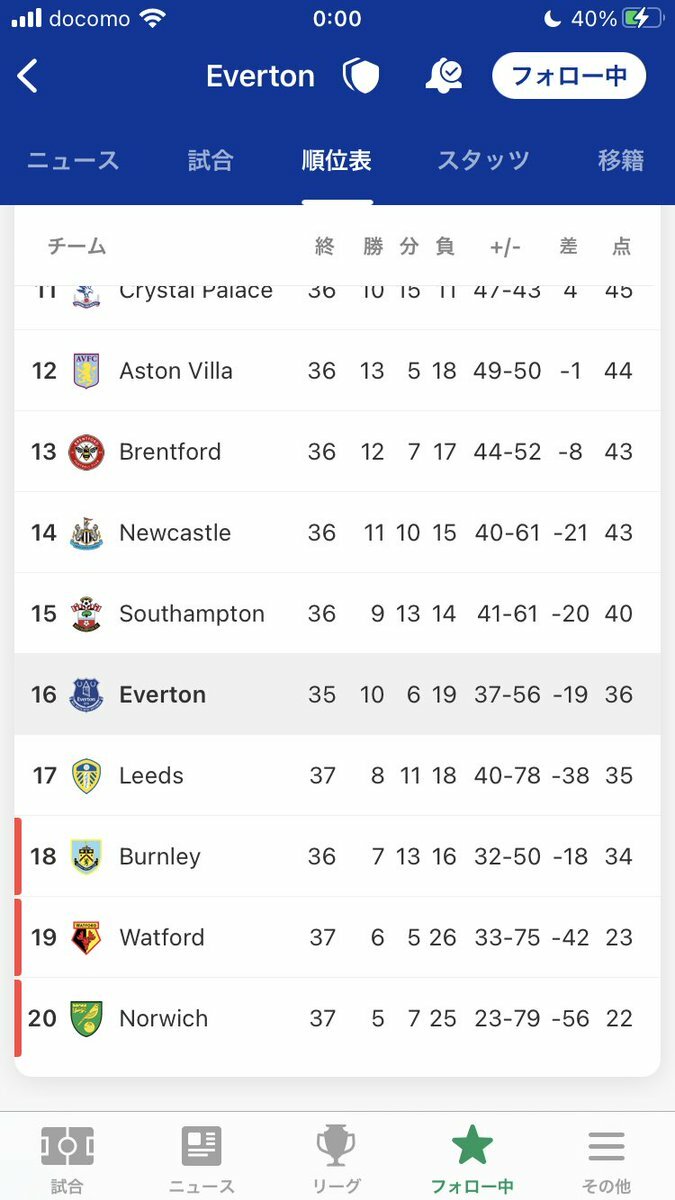Open the Aston Villa row
This screenshot has height=1200, width=675.
pos(337,371)
